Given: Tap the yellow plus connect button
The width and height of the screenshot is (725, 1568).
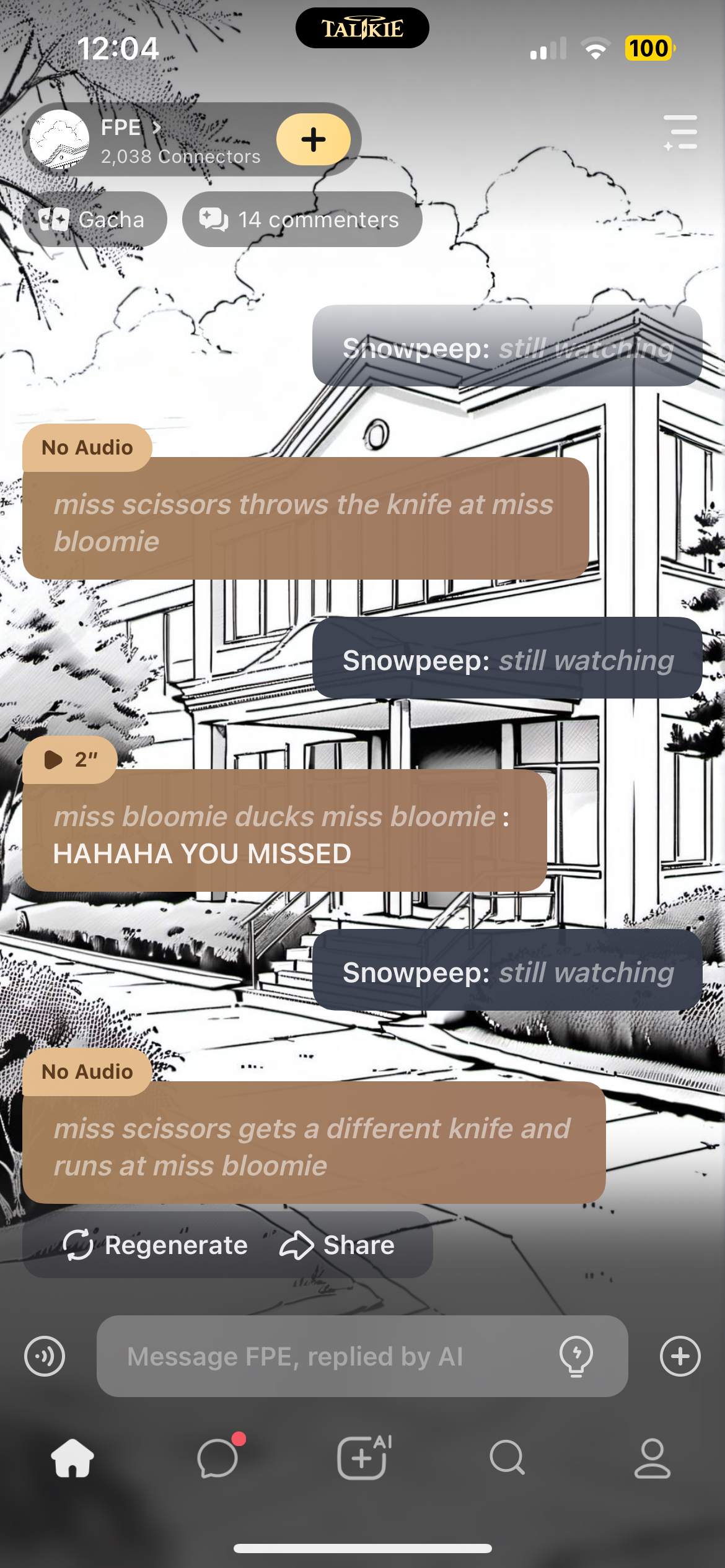Looking at the screenshot, I should coord(314,140).
